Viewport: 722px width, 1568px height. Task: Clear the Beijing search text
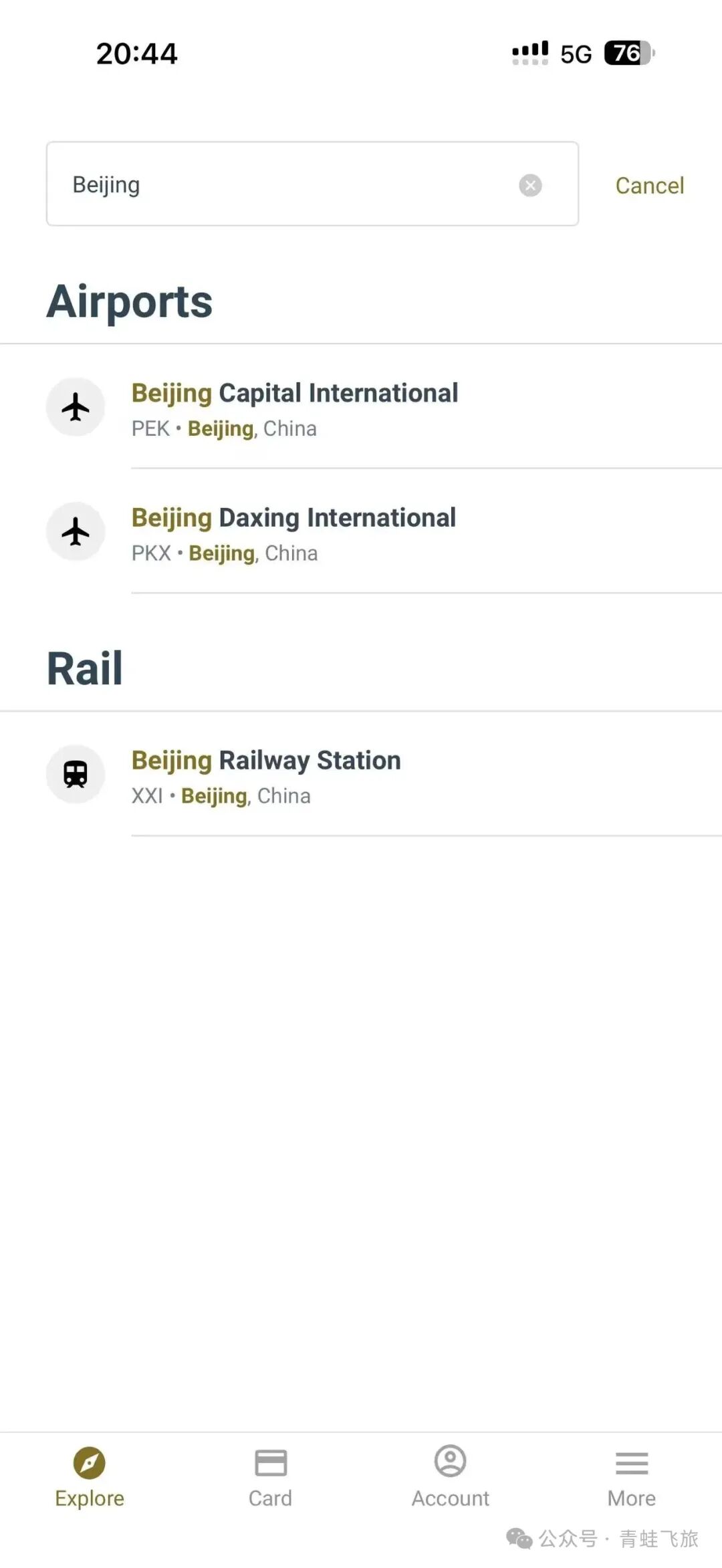coord(530,185)
